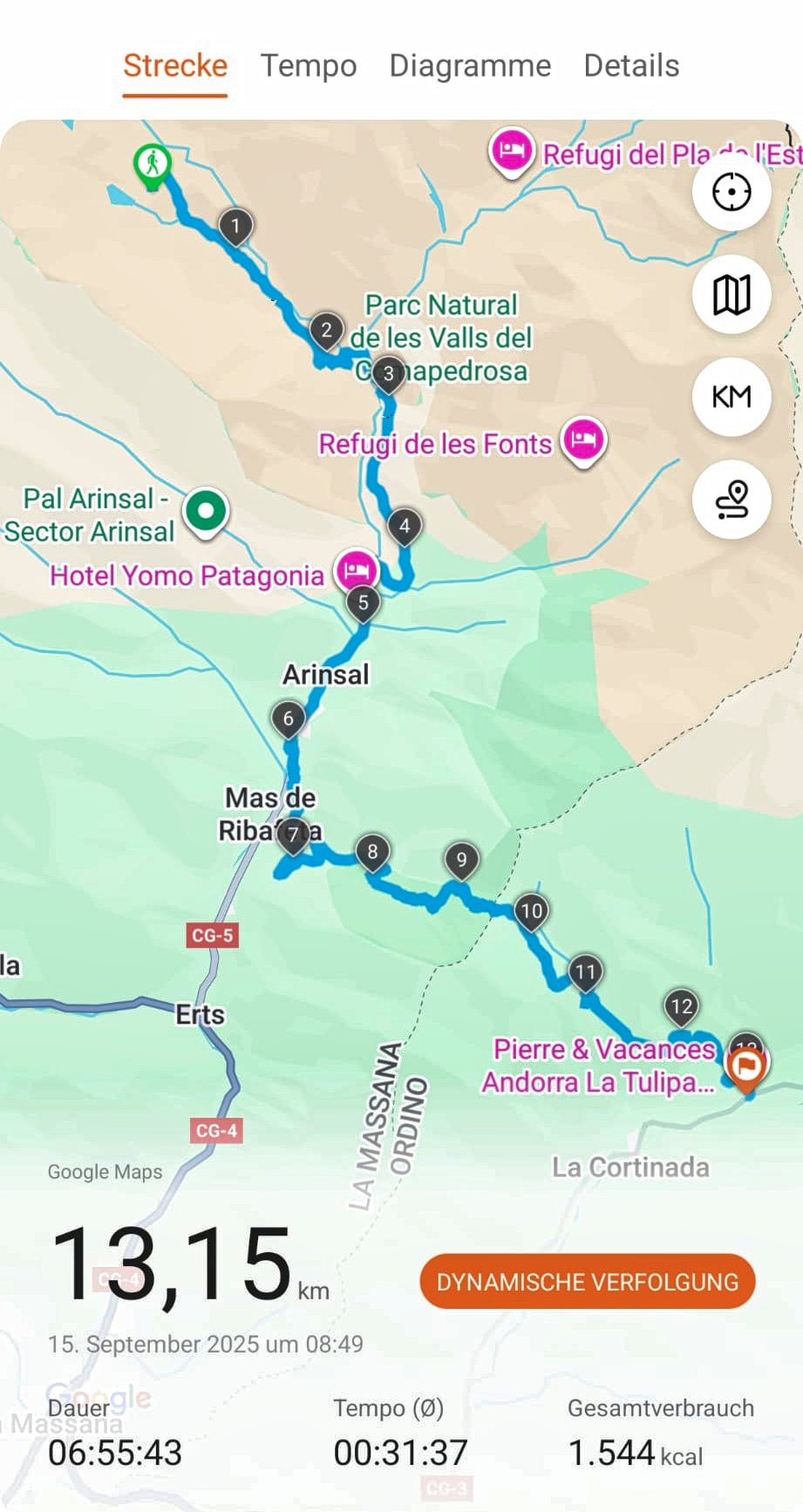Image resolution: width=803 pixels, height=1512 pixels.
Task: Tap the Refugi del Pla de l'Estany marker
Action: click(512, 150)
